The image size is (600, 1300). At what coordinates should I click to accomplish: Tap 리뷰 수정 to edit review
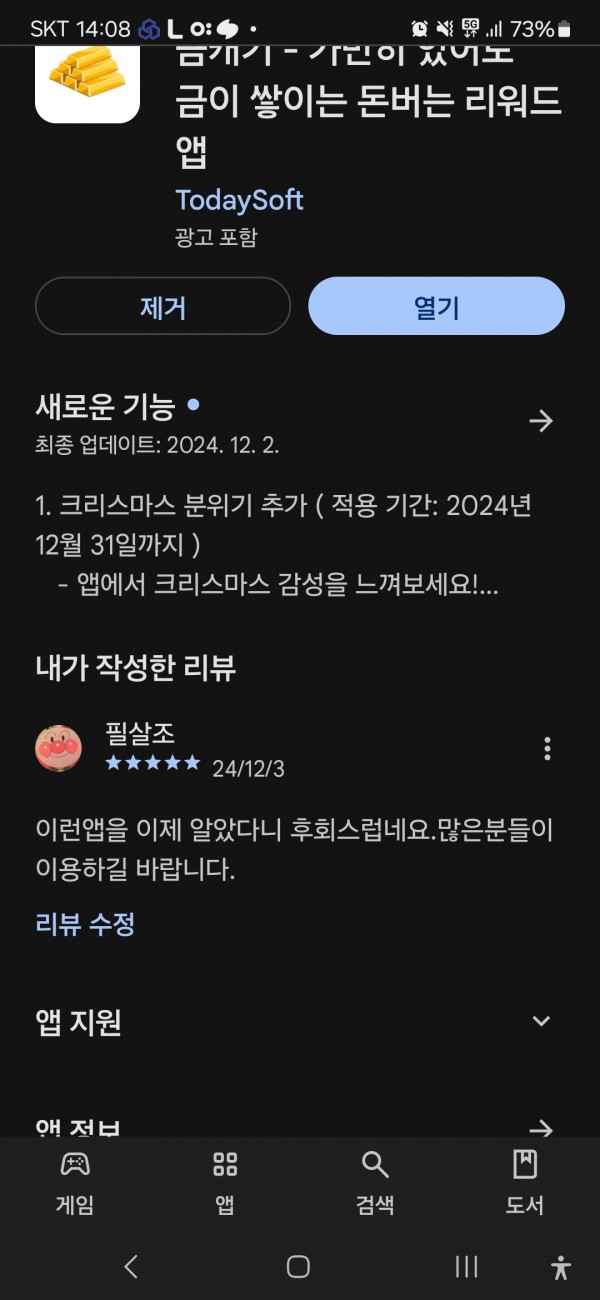85,924
